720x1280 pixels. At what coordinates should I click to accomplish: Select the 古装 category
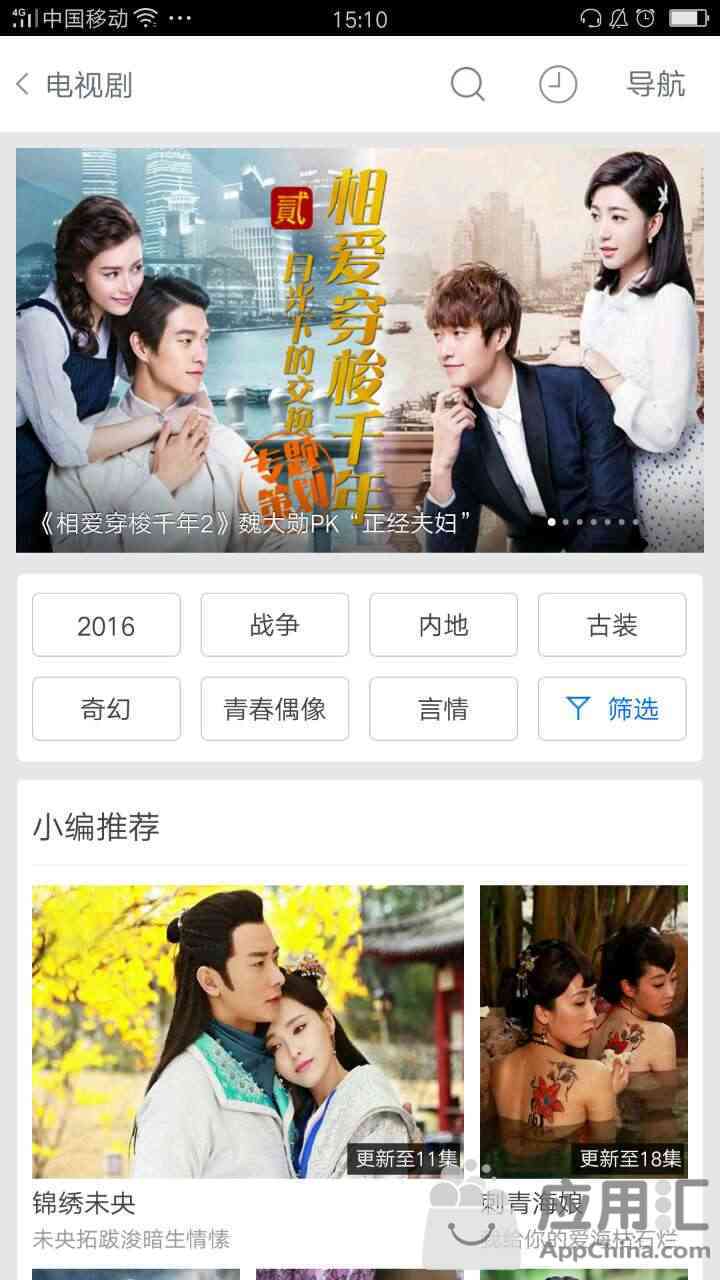(x=612, y=625)
